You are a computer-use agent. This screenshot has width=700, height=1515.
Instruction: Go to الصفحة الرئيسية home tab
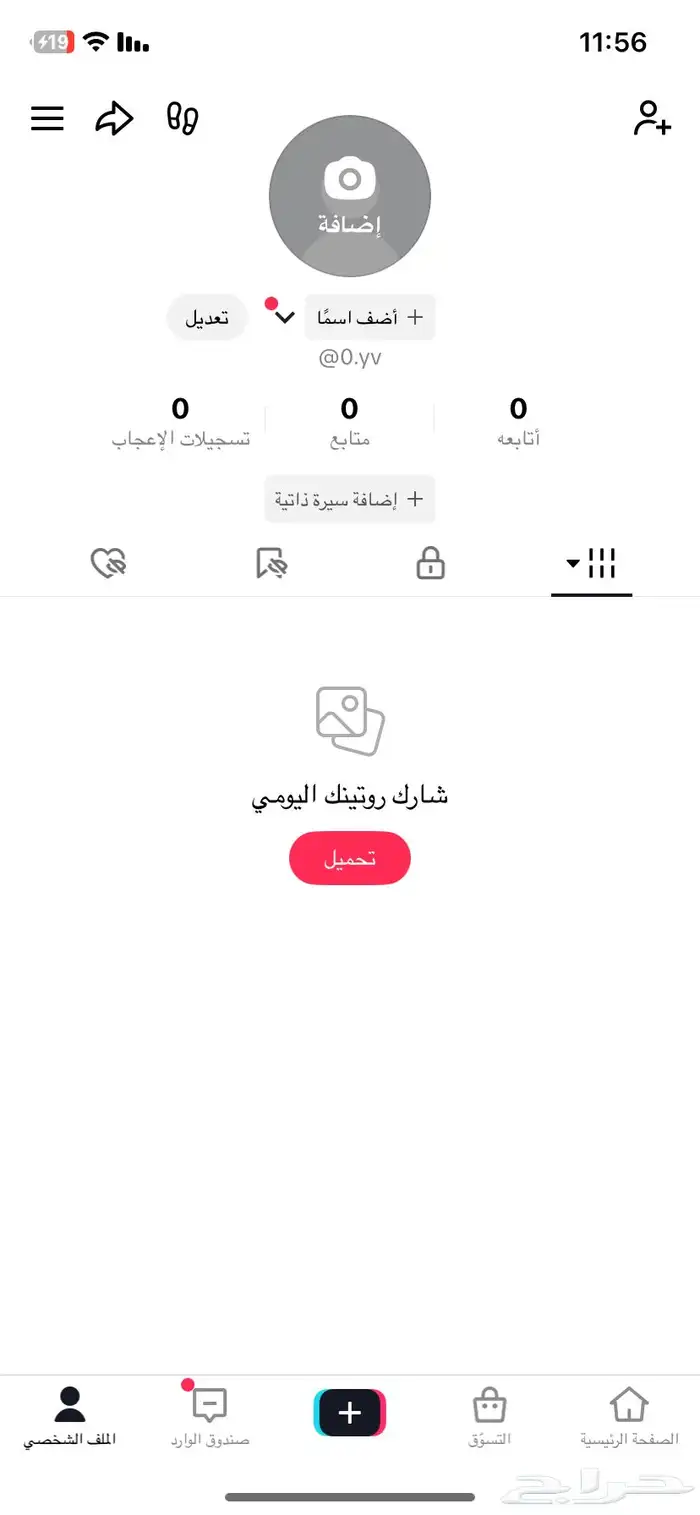point(628,1416)
